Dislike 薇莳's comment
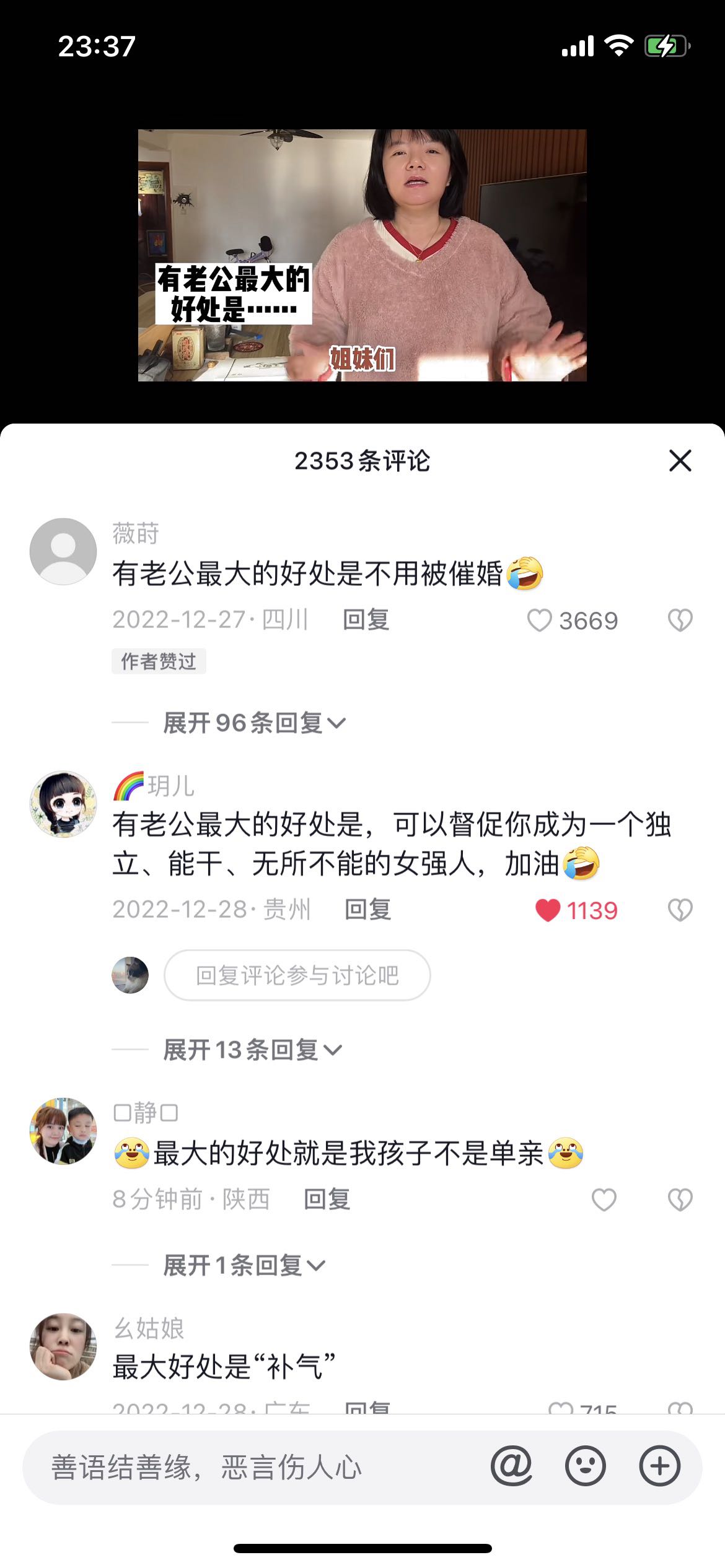The image size is (725, 1568). tap(680, 621)
